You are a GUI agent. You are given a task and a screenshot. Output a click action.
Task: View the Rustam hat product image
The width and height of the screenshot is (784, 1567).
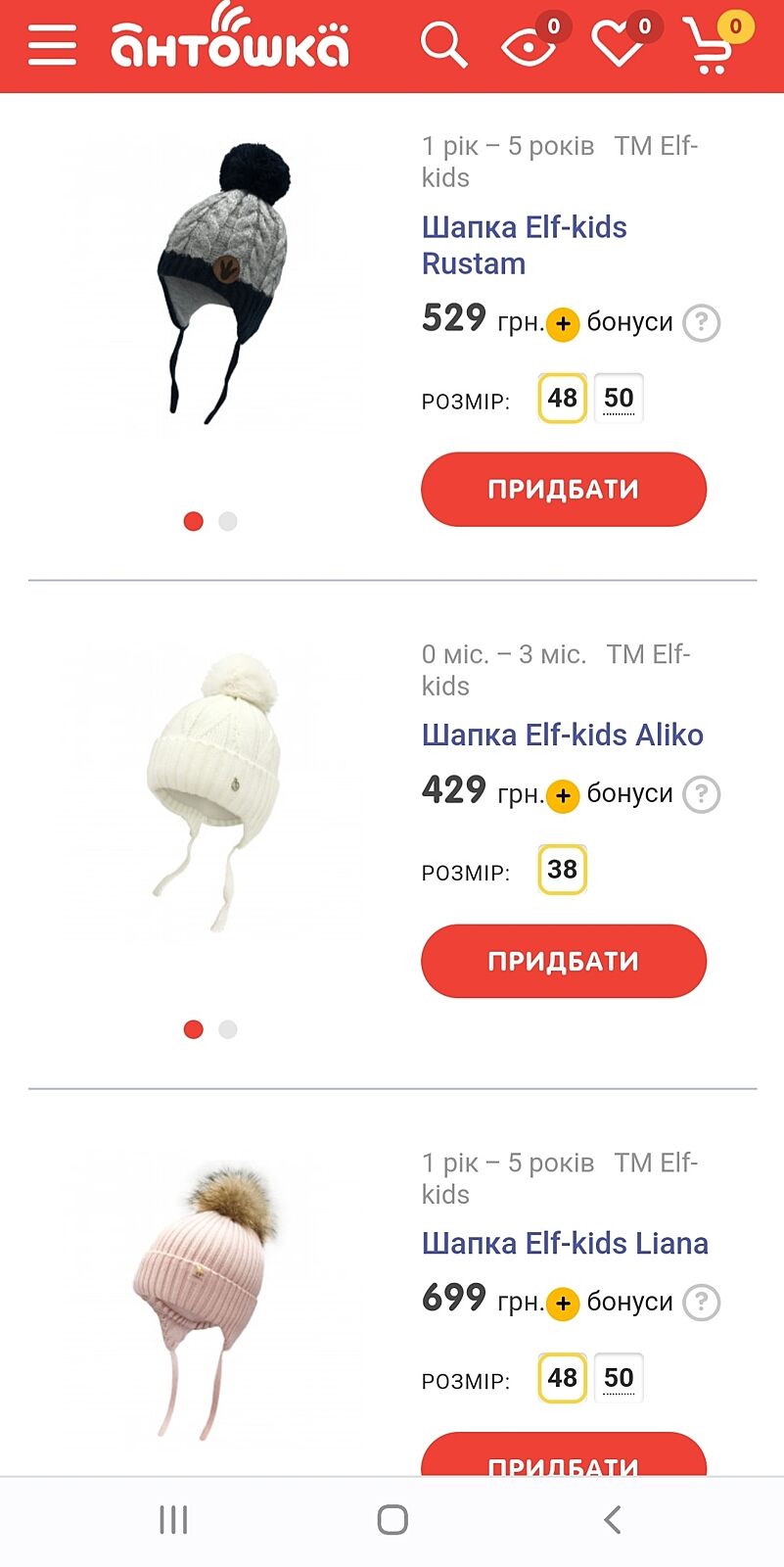(223, 284)
